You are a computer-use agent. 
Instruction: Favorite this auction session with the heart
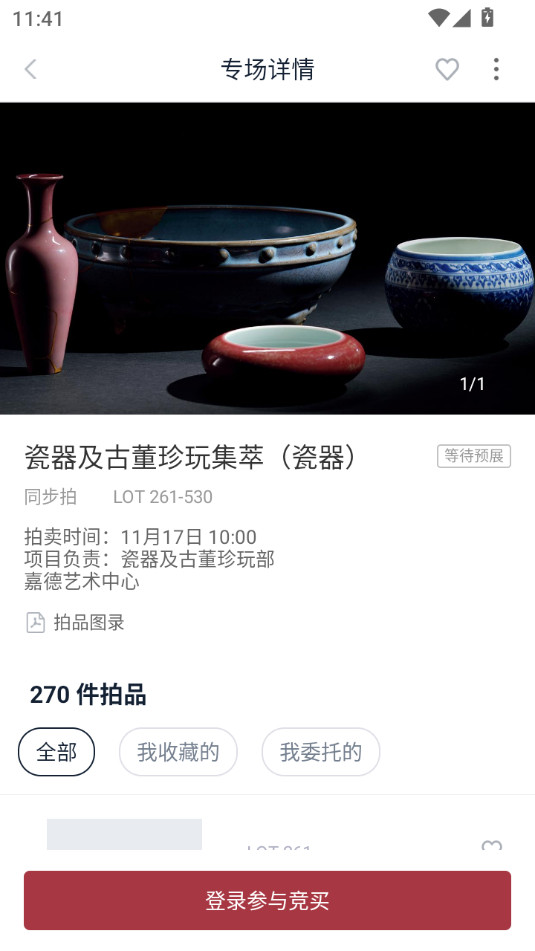[x=447, y=69]
